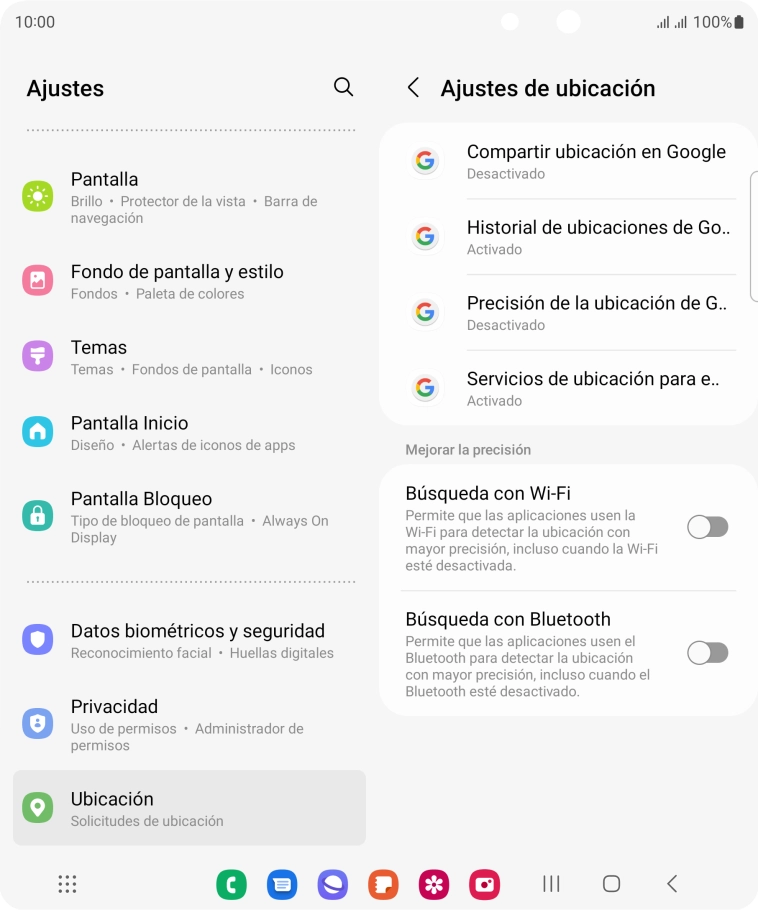The width and height of the screenshot is (758, 910).
Task: Open Servicios de ubicación para emergencias
Action: [x=567, y=389]
